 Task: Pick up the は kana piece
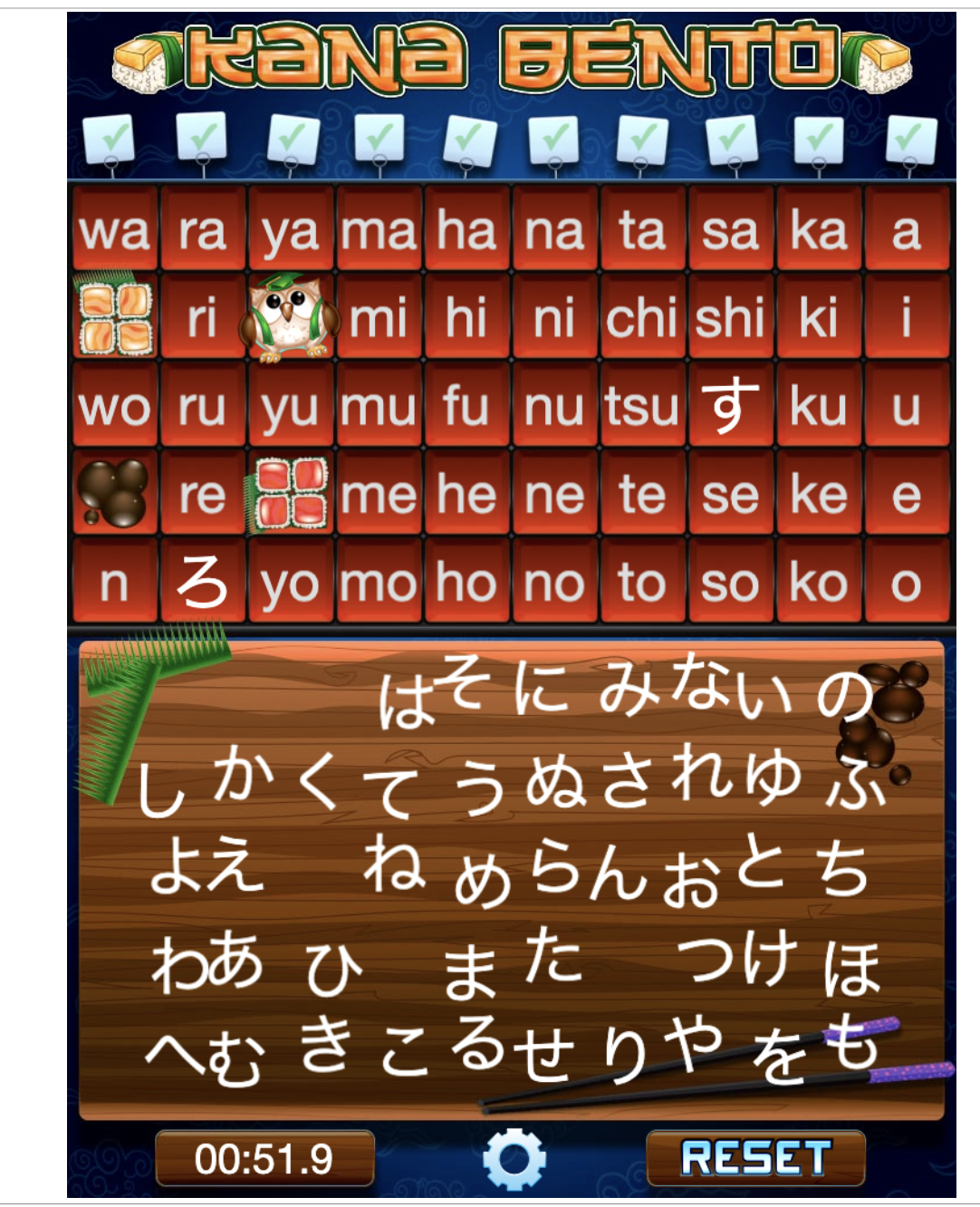tap(406, 703)
